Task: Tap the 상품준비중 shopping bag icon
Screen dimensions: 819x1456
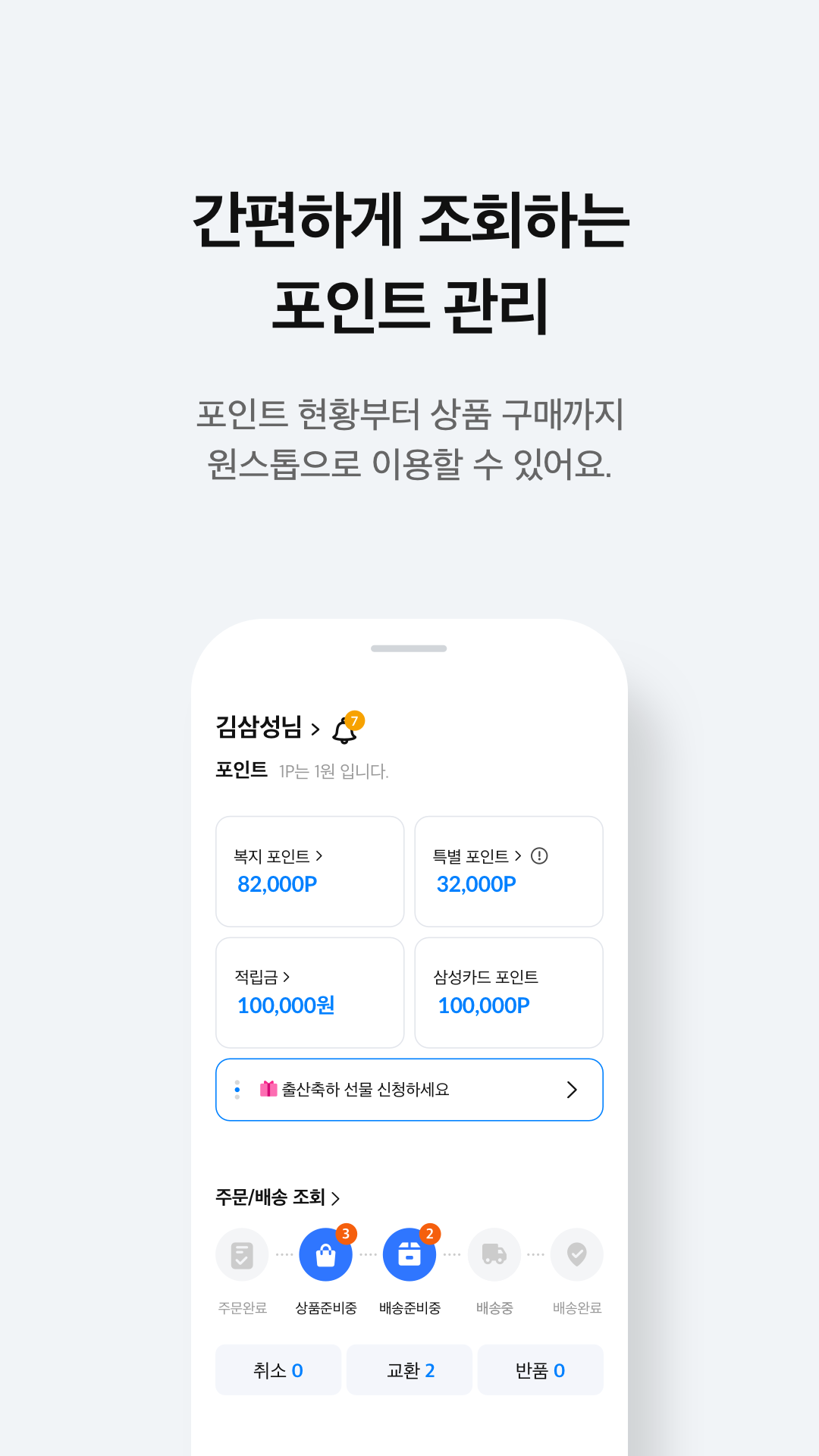Action: point(325,1254)
